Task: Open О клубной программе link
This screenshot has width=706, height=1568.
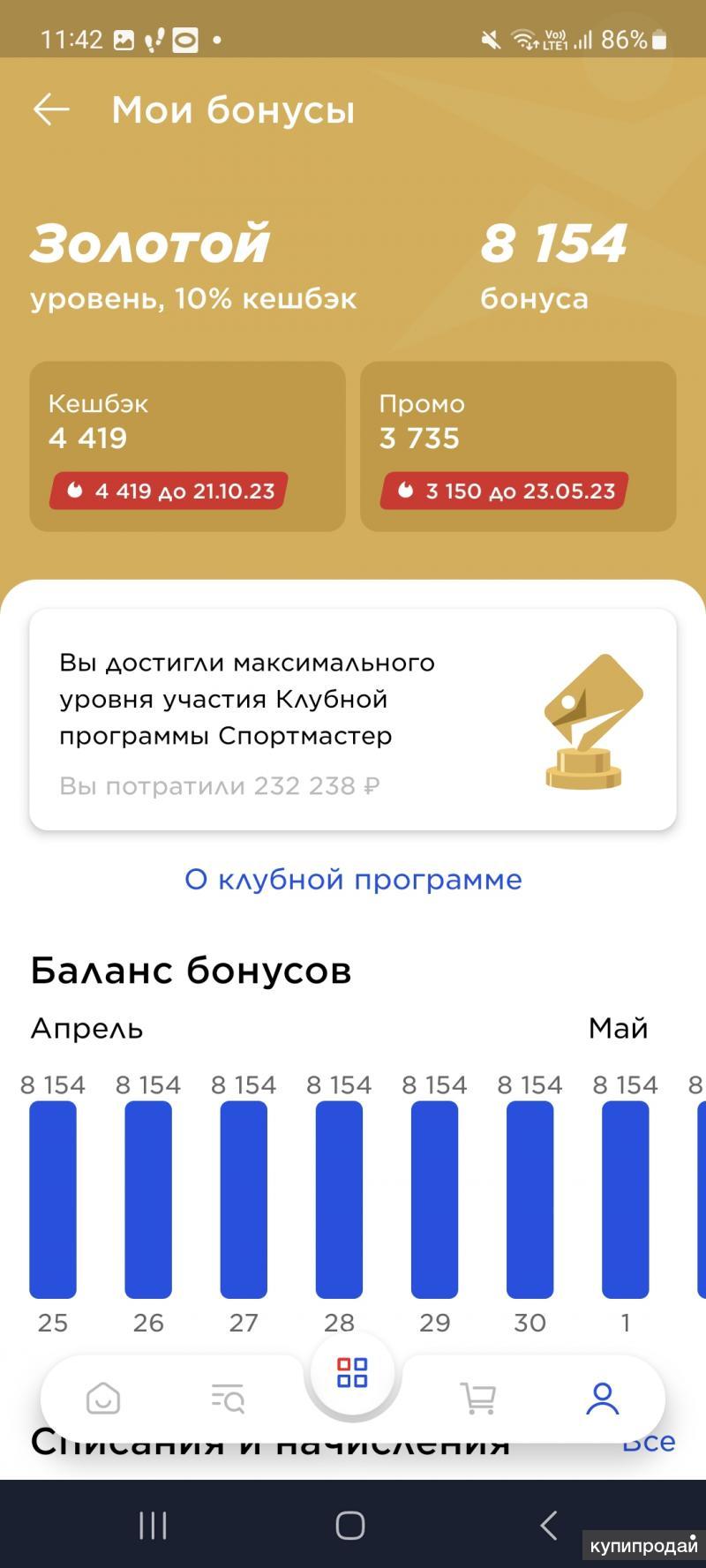Action: point(353,880)
